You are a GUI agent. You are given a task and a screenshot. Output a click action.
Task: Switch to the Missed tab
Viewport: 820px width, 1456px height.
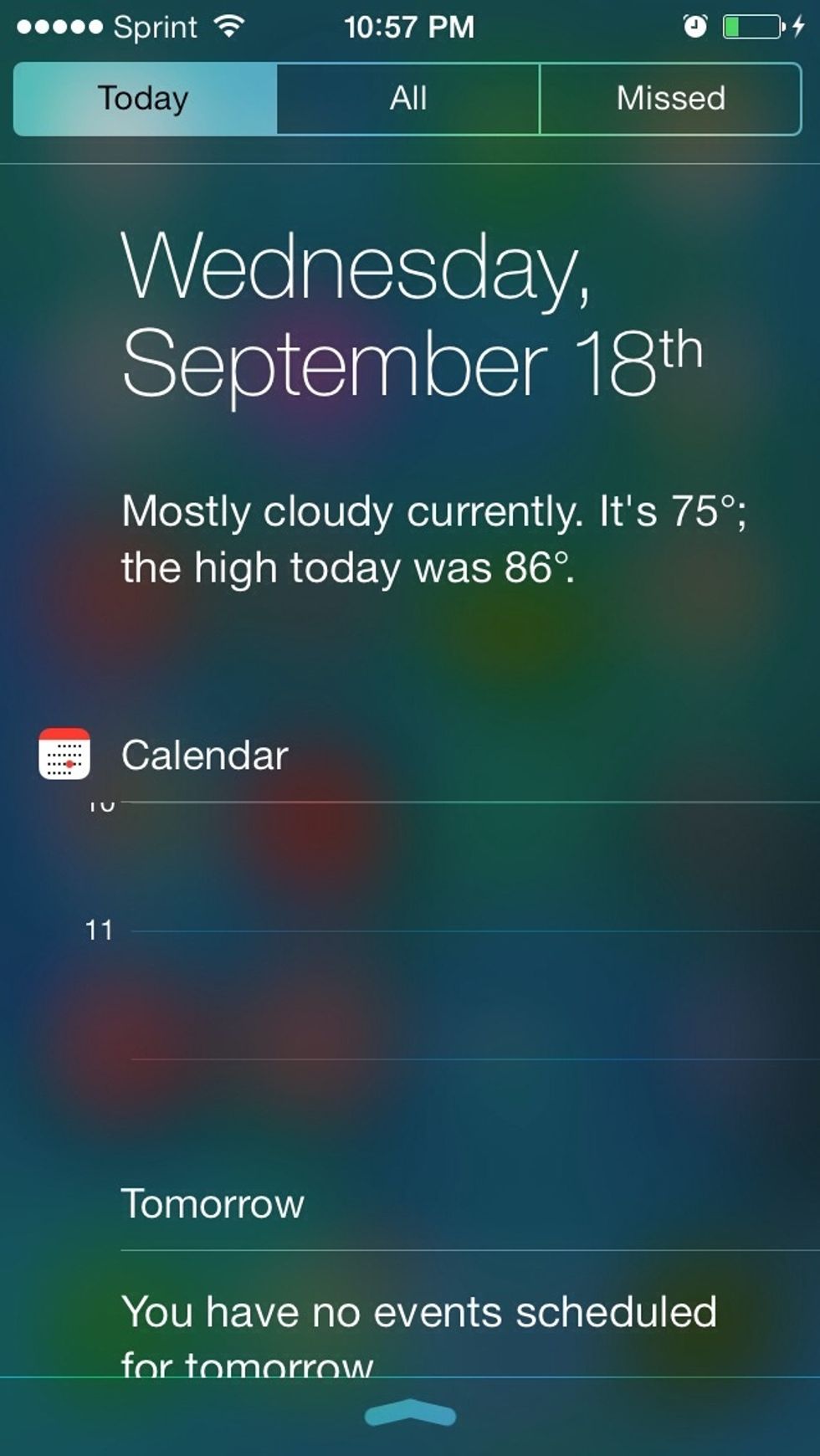click(670, 99)
